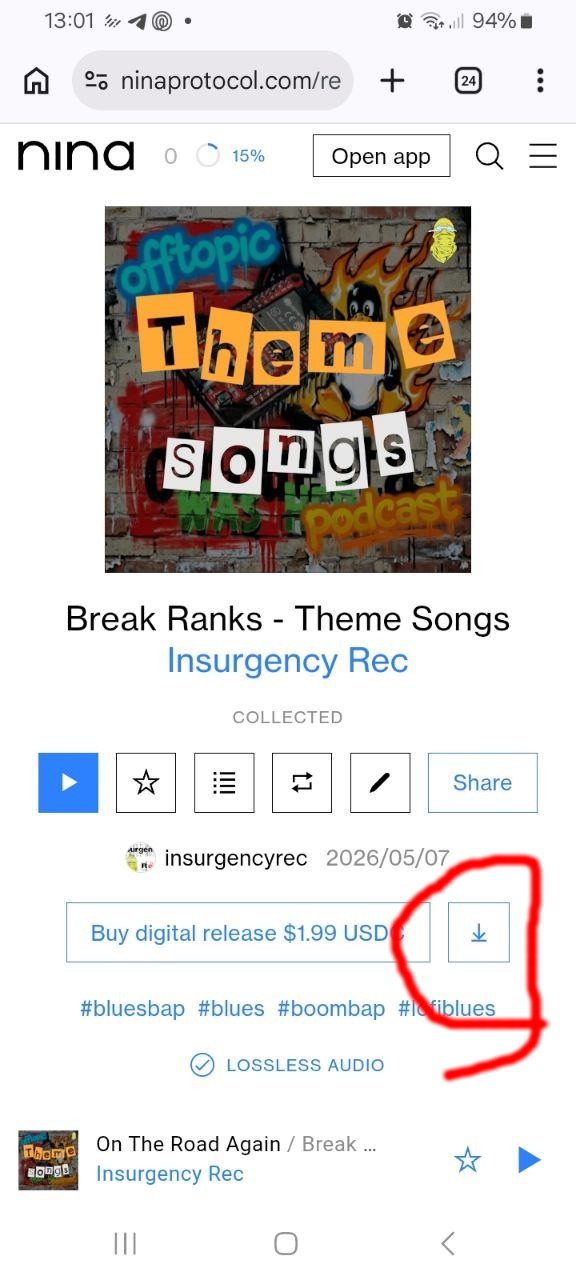Edit the release with the pencil button
The height and width of the screenshot is (1280, 576).
tap(380, 783)
